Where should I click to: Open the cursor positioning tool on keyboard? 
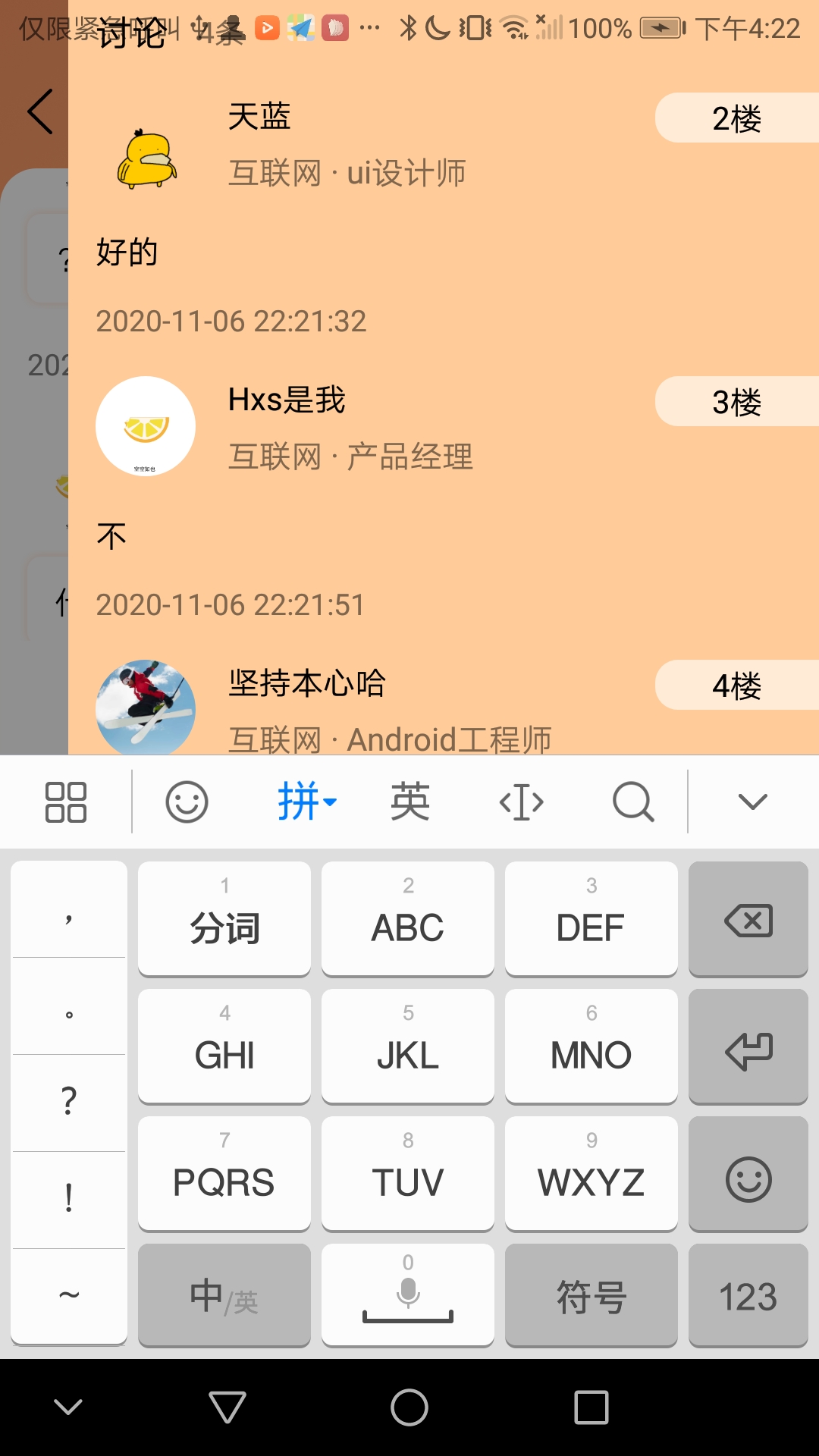click(x=520, y=801)
